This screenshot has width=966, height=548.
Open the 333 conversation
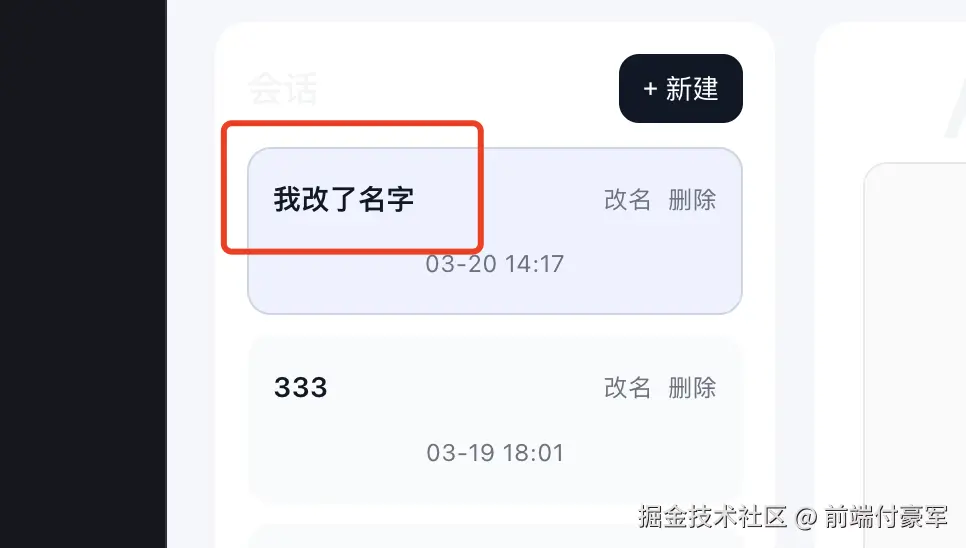(x=301, y=388)
